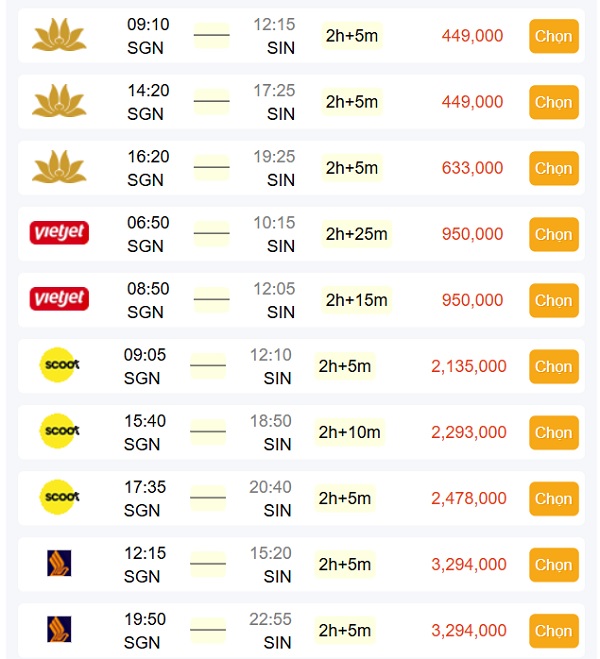Pick the 17:35 Scoot flight
Image resolution: width=600 pixels, height=659 pixels.
coord(553,498)
